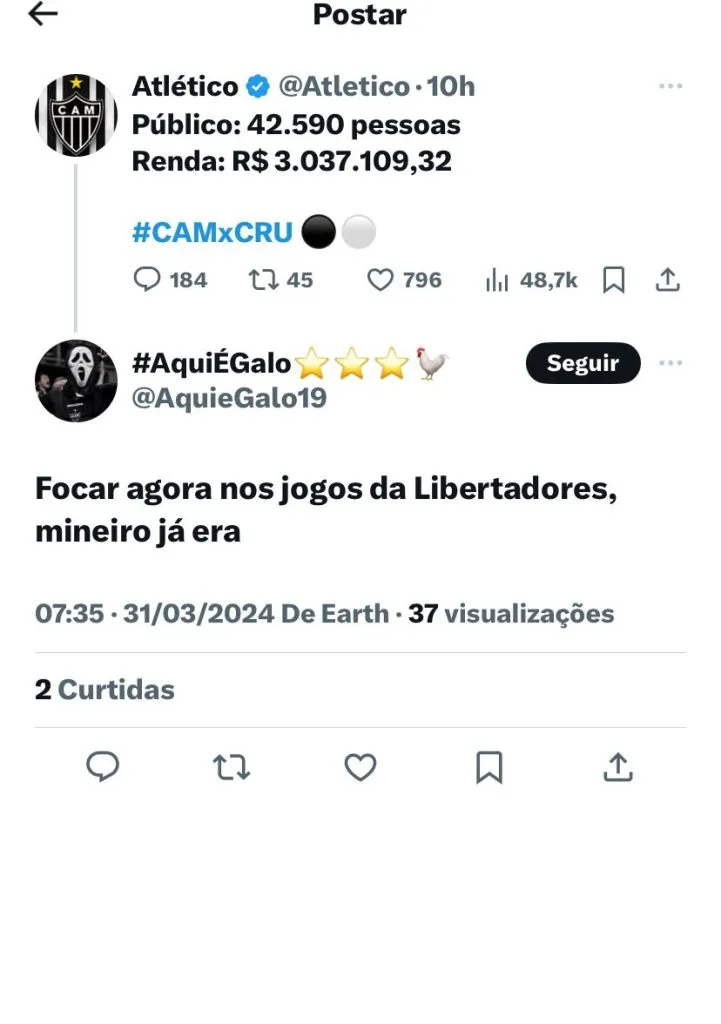The height and width of the screenshot is (1024, 721).
Task: Follow @AquieGalo19 with Seguir button
Action: (583, 364)
